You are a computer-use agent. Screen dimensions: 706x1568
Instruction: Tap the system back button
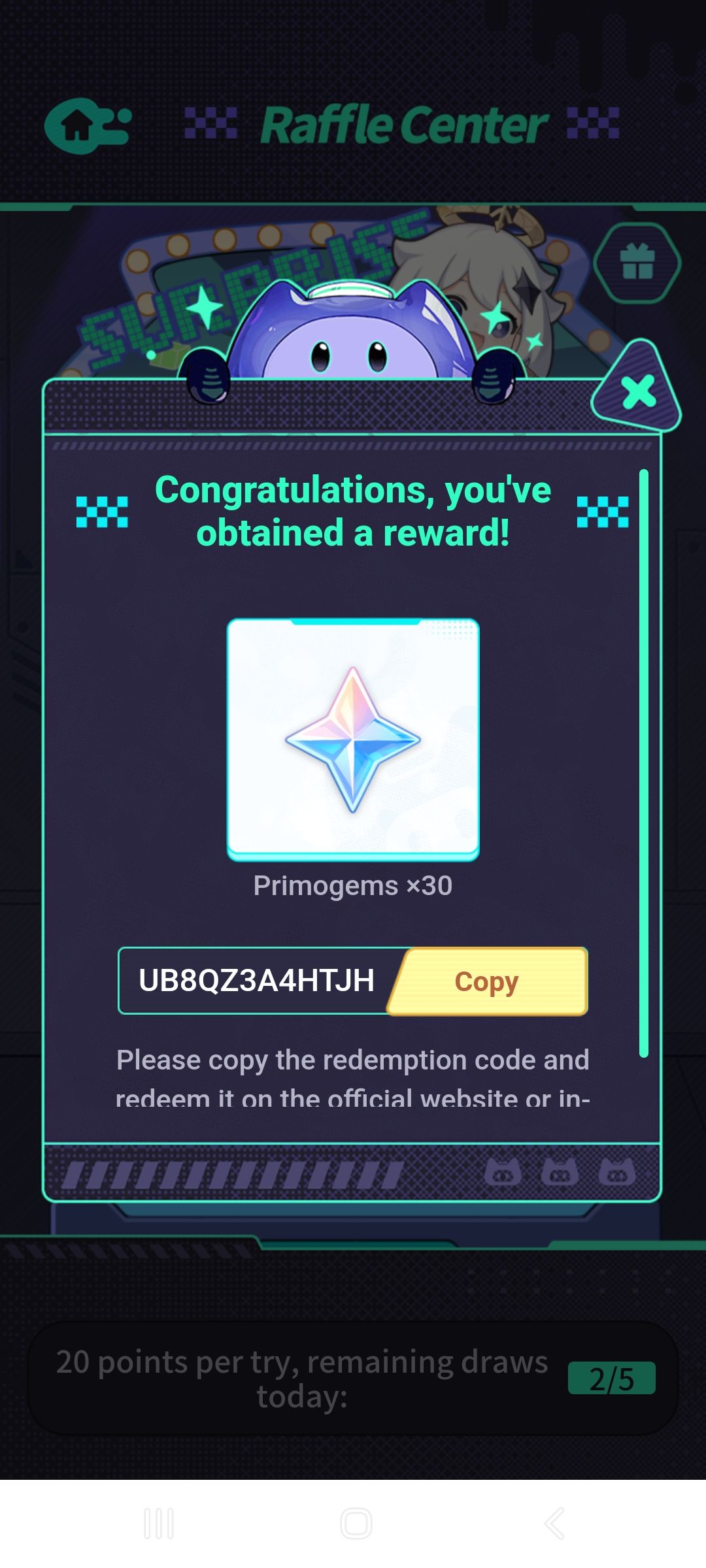(554, 1524)
